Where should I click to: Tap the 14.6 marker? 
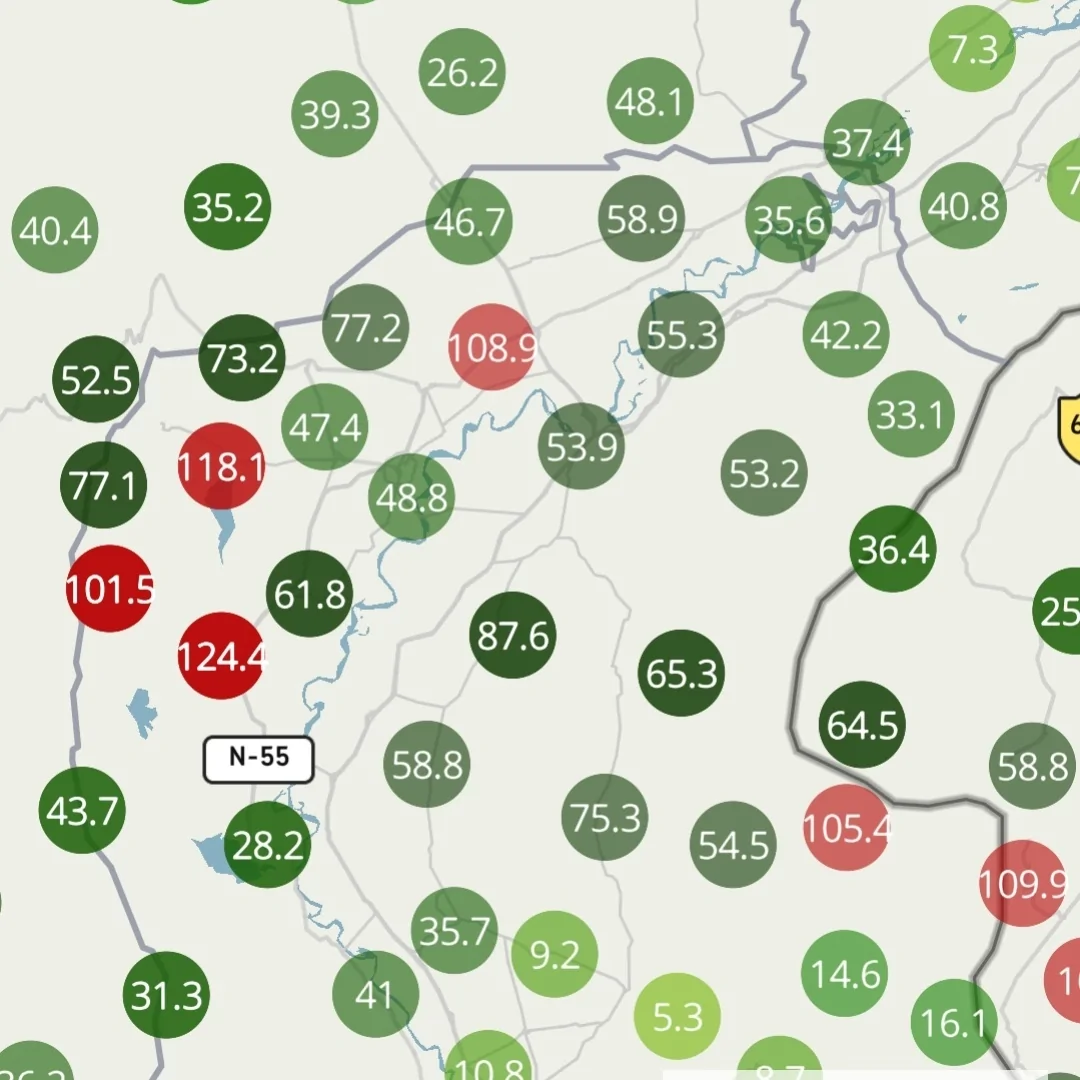[x=845, y=972]
